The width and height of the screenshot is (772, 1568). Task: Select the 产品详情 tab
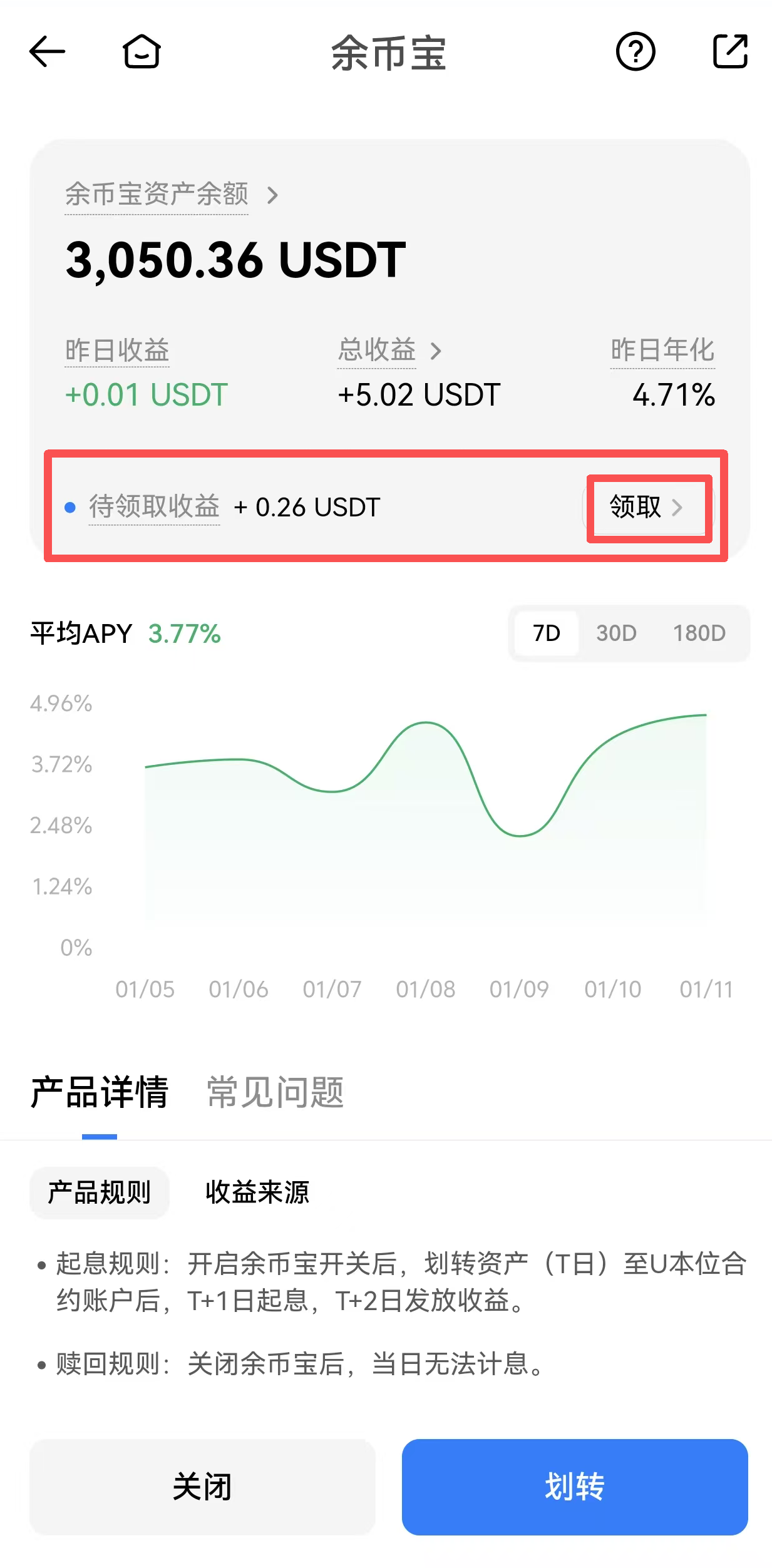coord(100,1092)
